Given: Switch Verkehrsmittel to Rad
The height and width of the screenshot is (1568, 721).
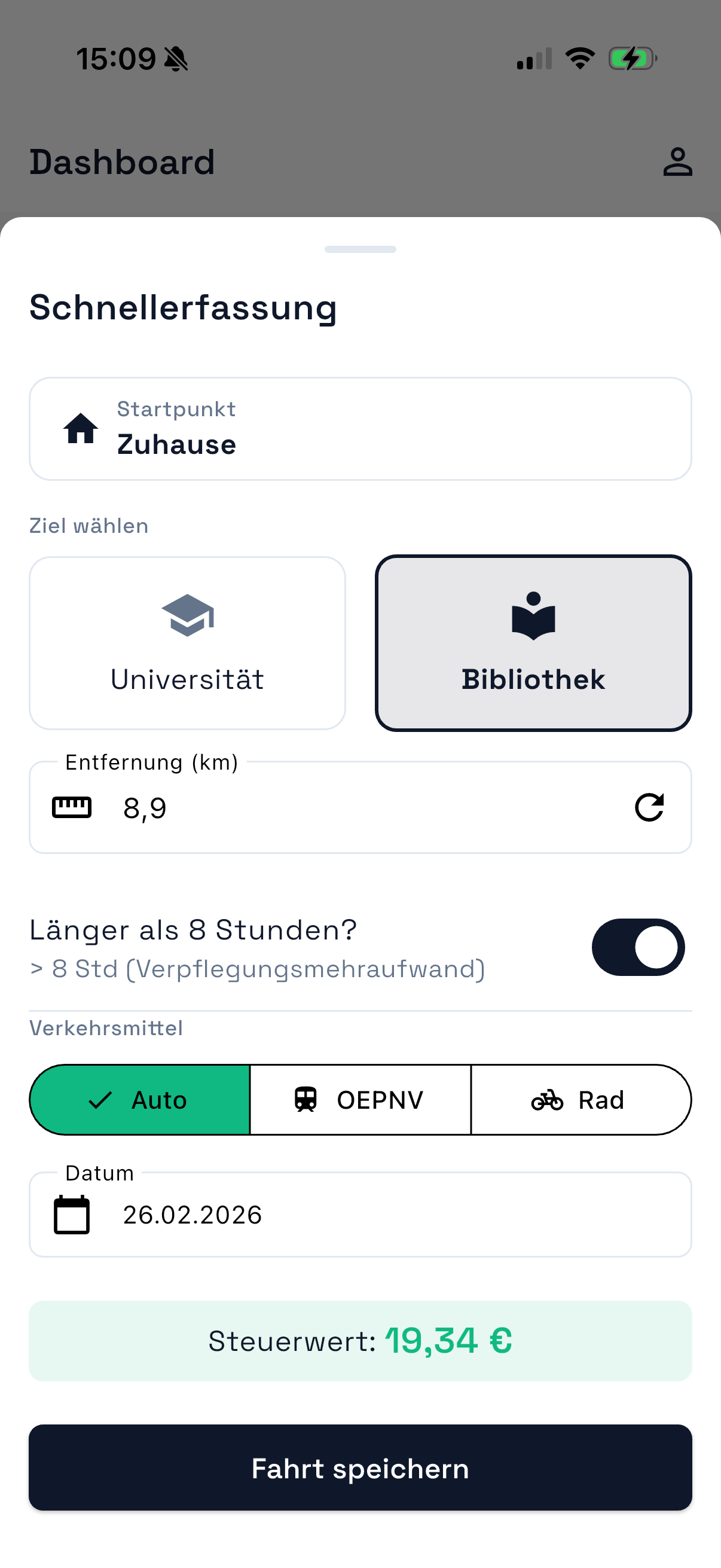Looking at the screenshot, I should click(x=581, y=1099).
